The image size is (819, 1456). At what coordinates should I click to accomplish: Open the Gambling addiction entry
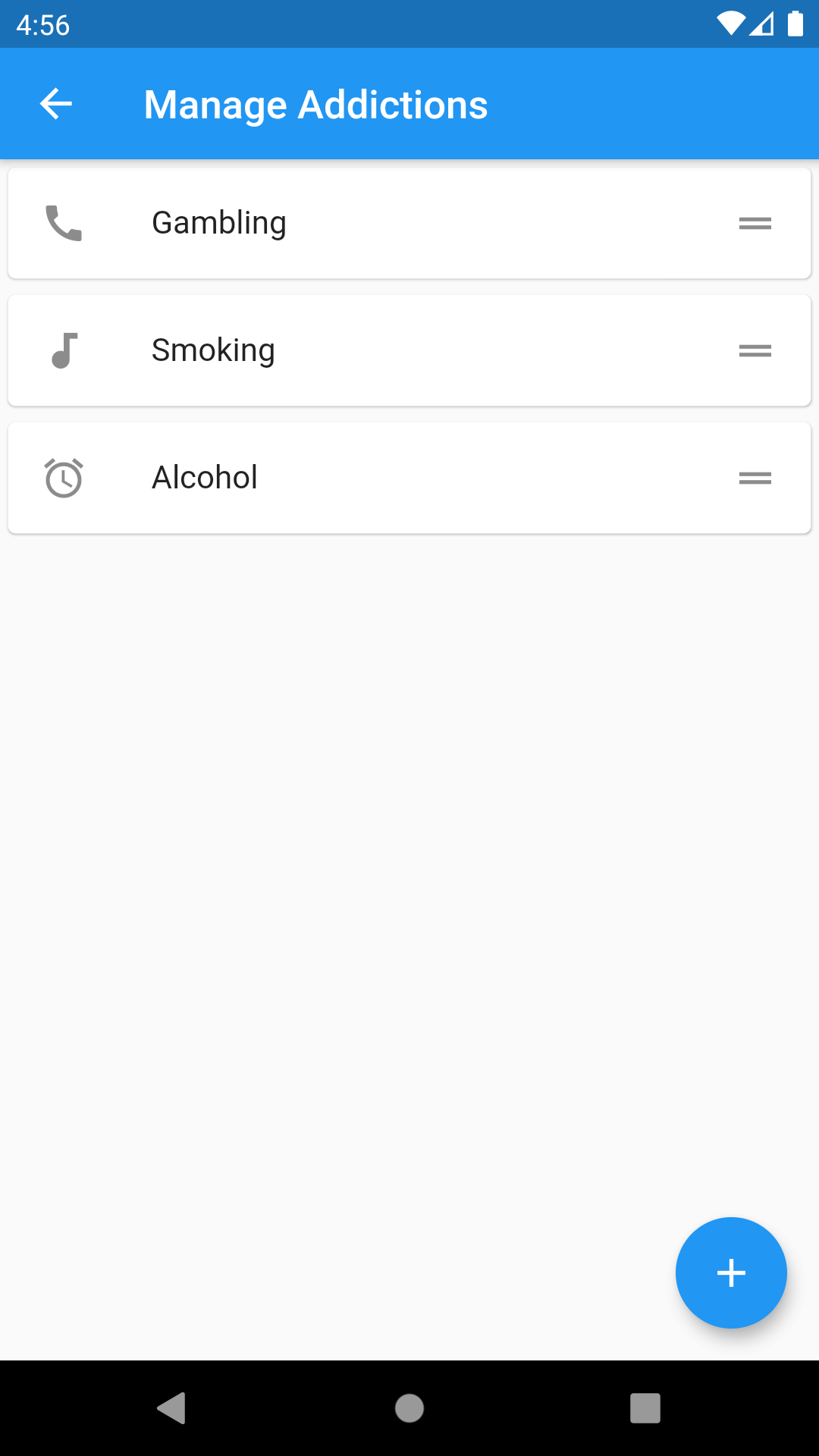pos(220,223)
